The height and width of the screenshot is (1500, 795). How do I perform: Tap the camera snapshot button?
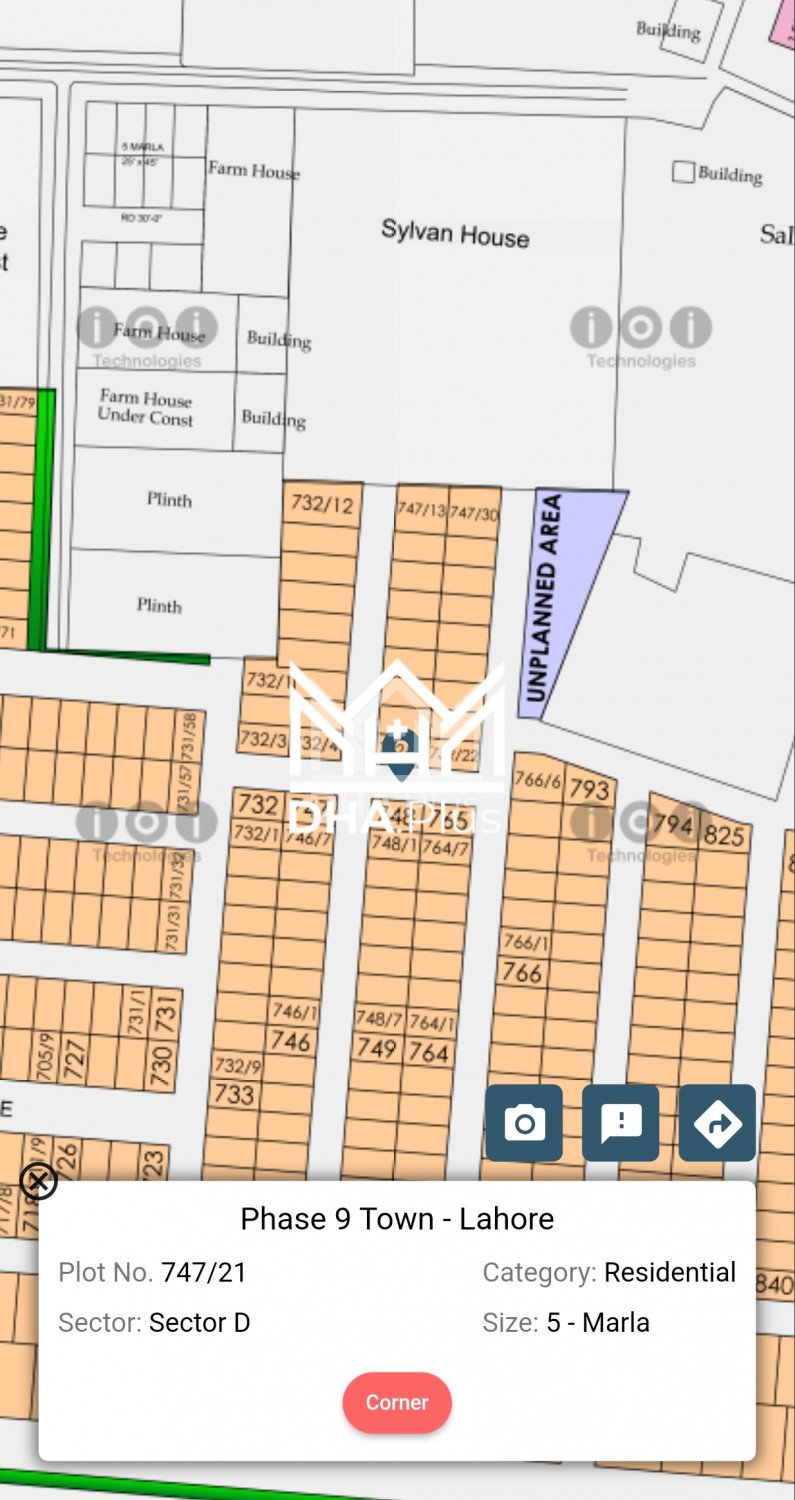(524, 1123)
